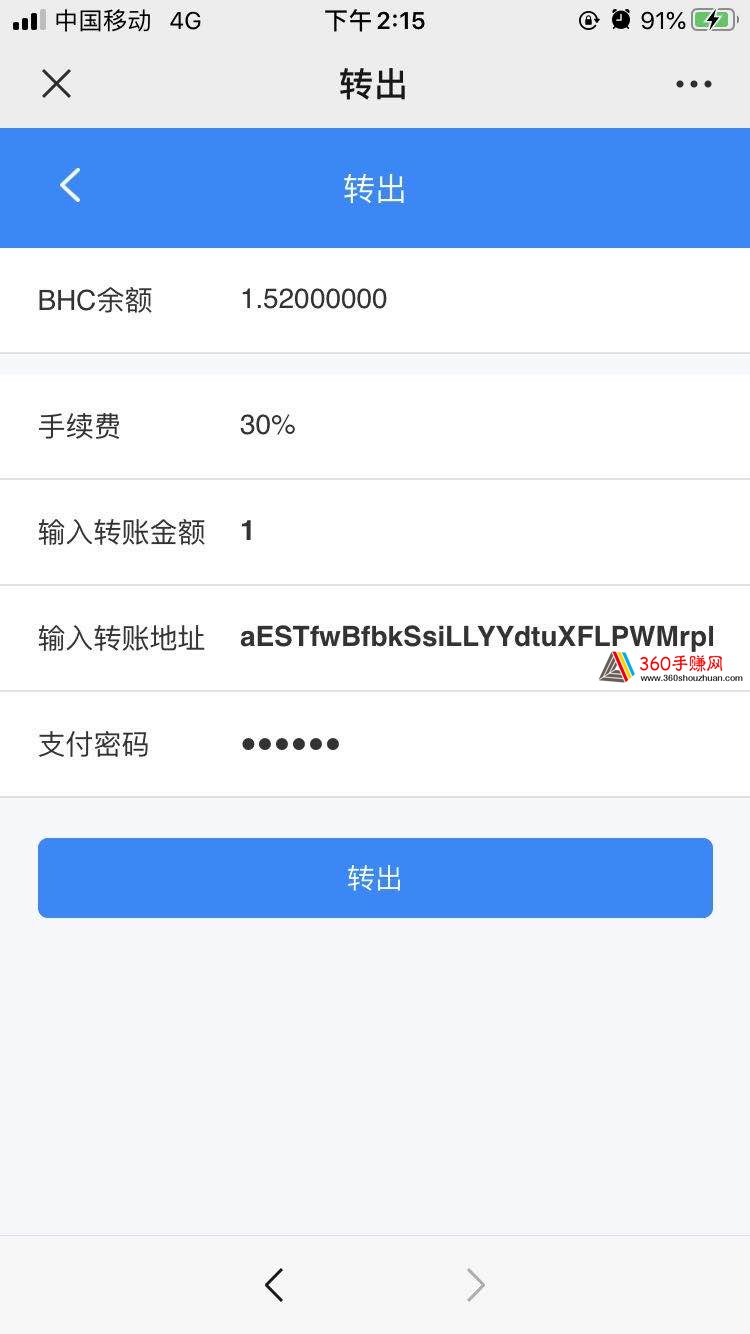750x1334 pixels.
Task: Submit with the blue 转出 button
Action: pos(375,878)
